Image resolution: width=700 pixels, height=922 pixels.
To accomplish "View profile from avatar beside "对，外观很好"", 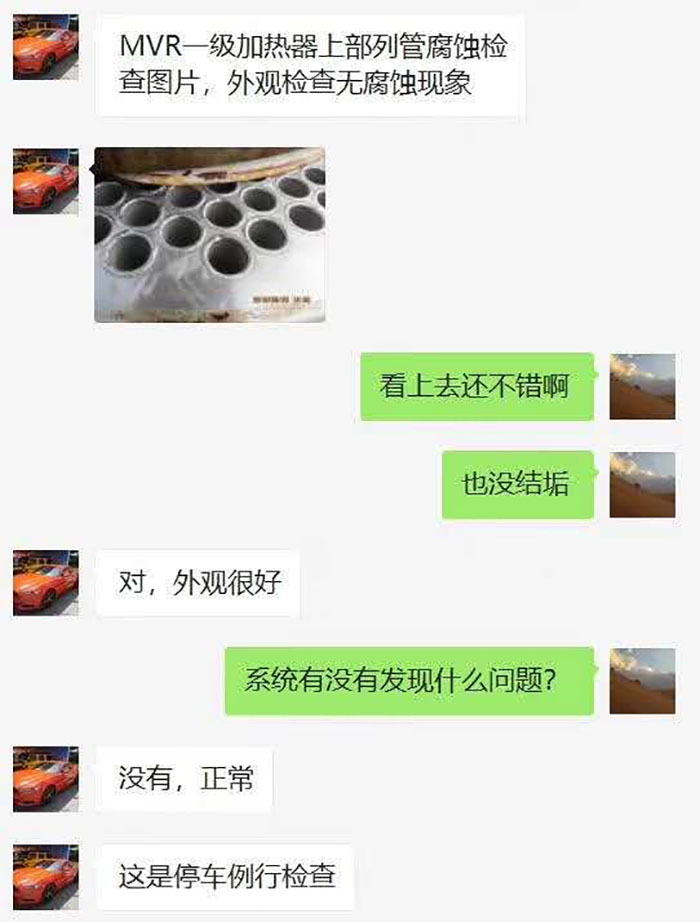I will click(45, 582).
